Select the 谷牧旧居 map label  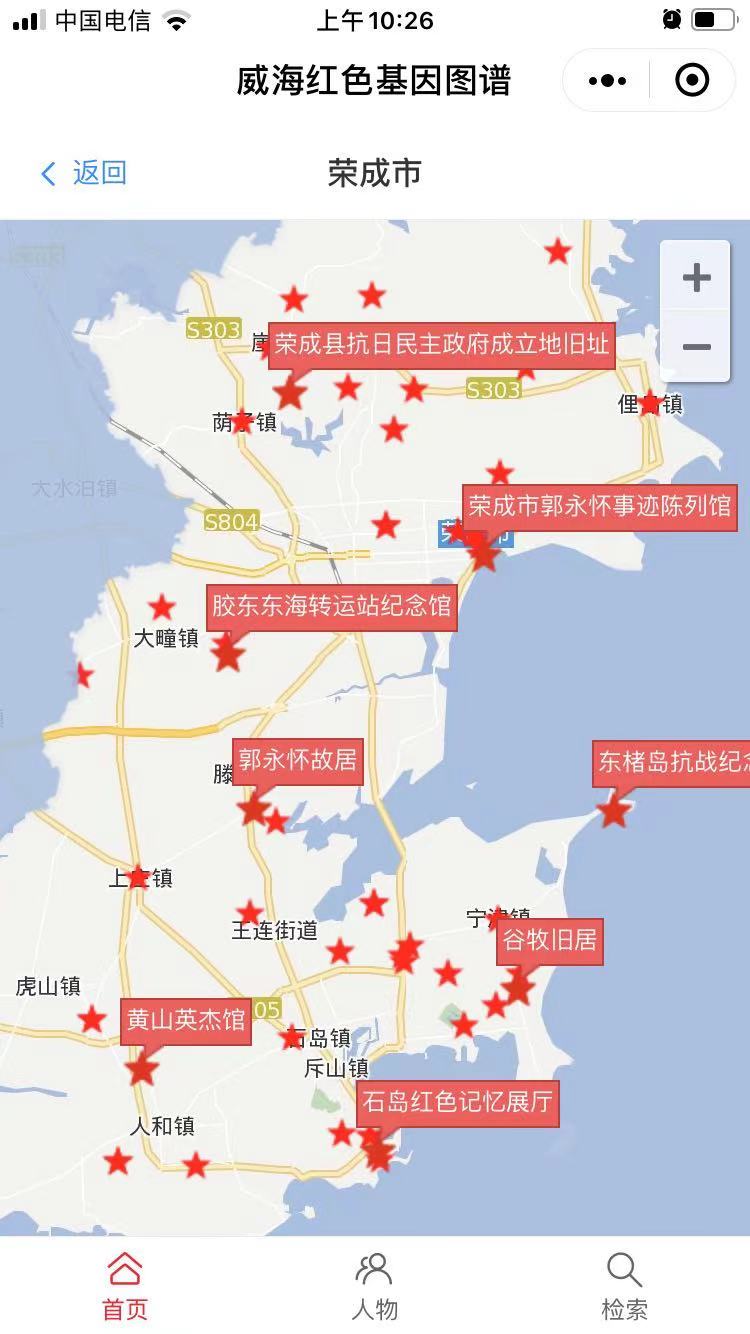pos(550,940)
